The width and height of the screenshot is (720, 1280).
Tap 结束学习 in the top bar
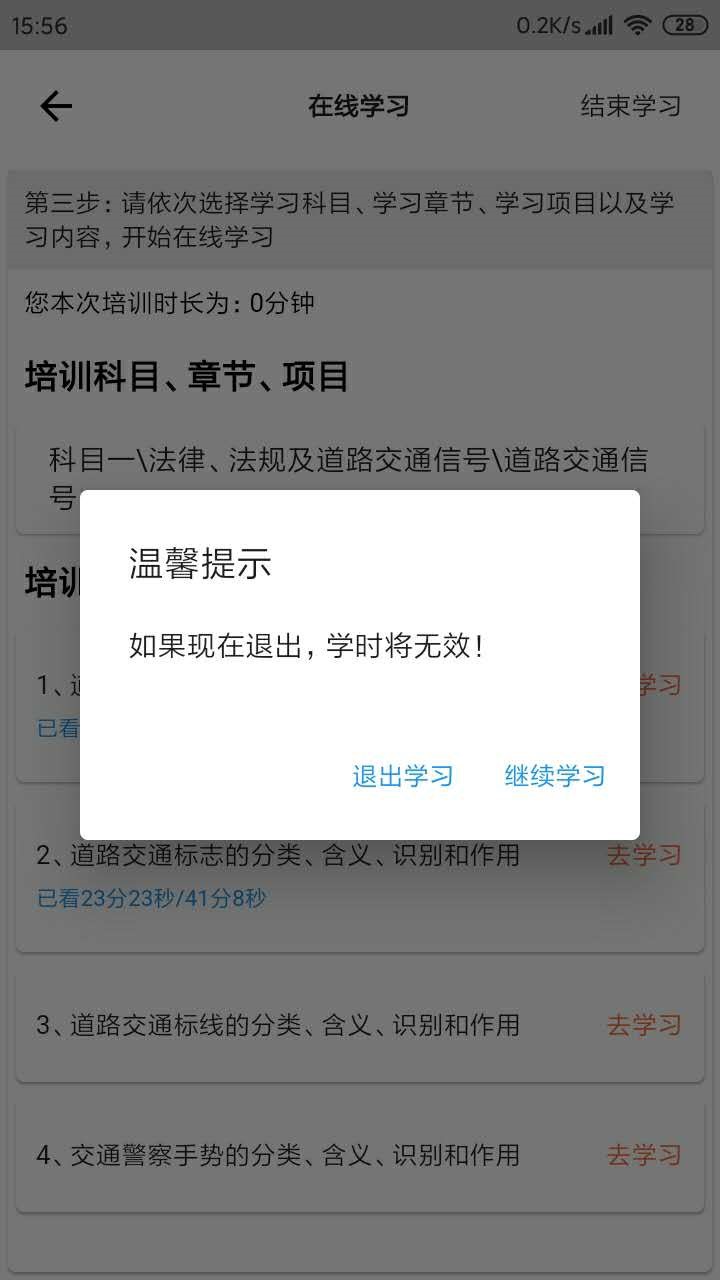[631, 106]
